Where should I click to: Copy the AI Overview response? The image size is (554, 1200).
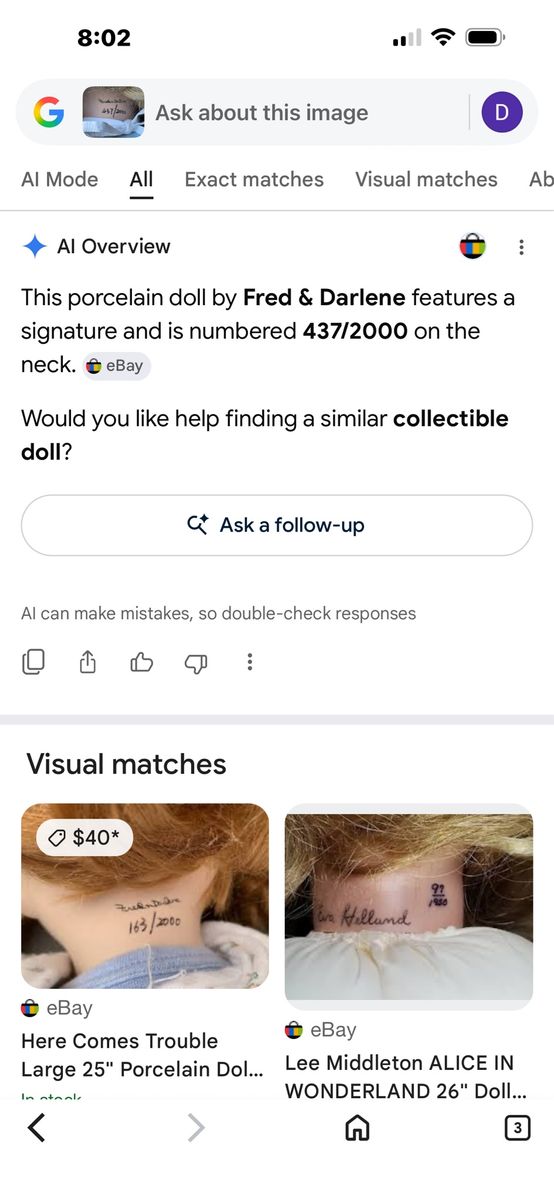(x=34, y=661)
